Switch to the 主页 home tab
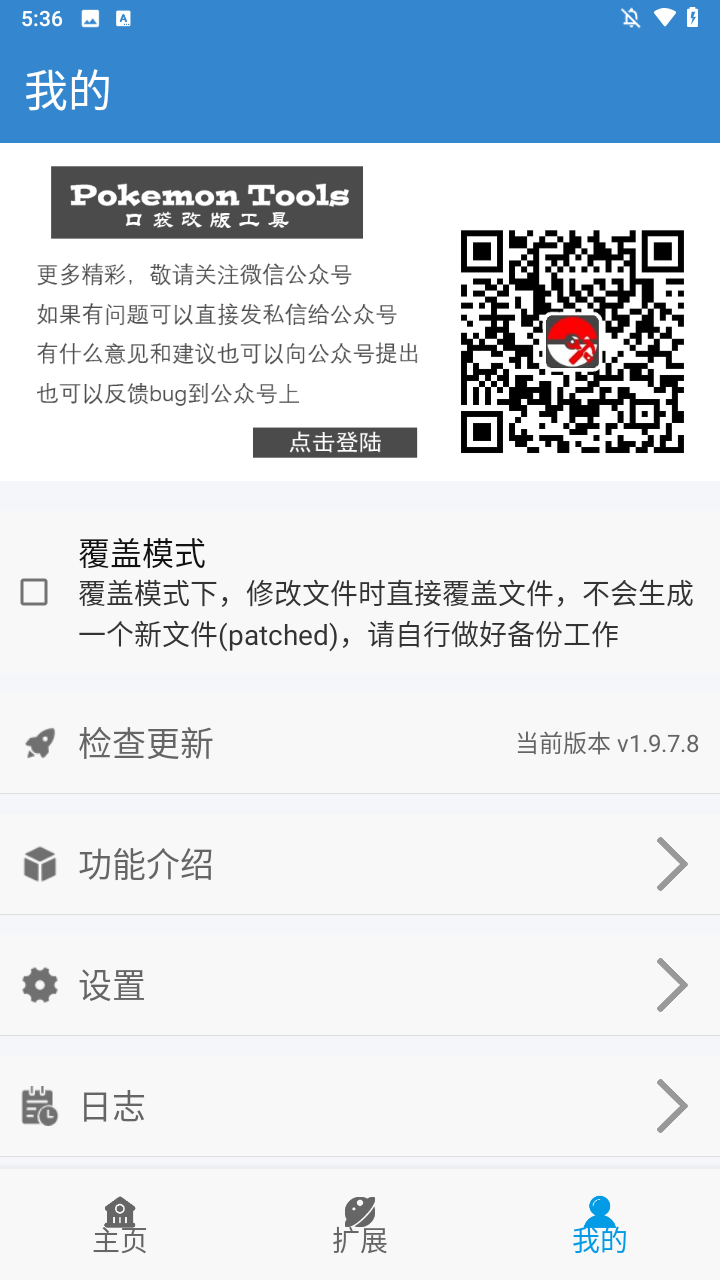 click(120, 1225)
